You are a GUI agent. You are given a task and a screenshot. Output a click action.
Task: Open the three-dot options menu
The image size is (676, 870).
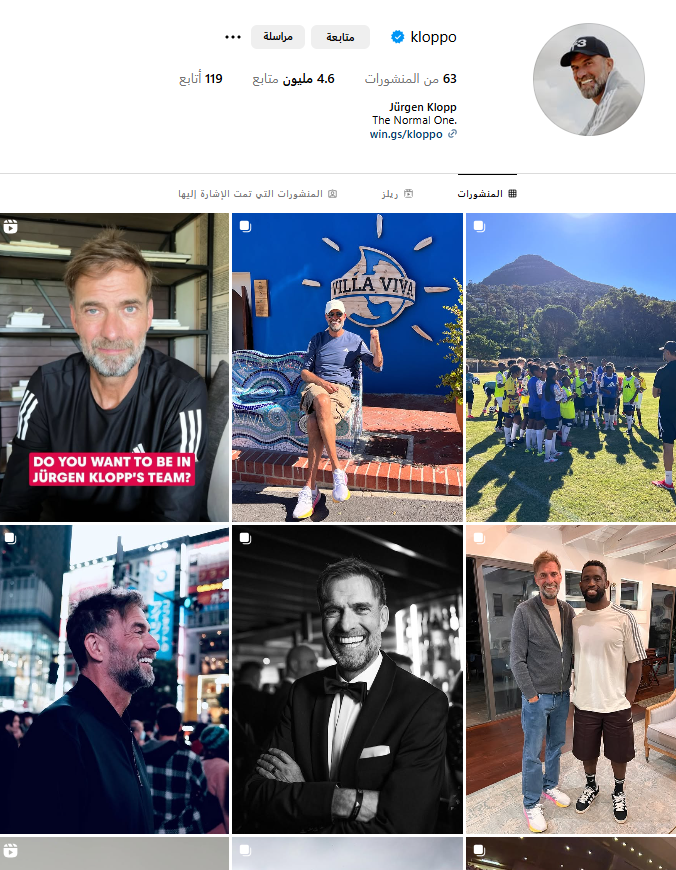click(x=233, y=37)
